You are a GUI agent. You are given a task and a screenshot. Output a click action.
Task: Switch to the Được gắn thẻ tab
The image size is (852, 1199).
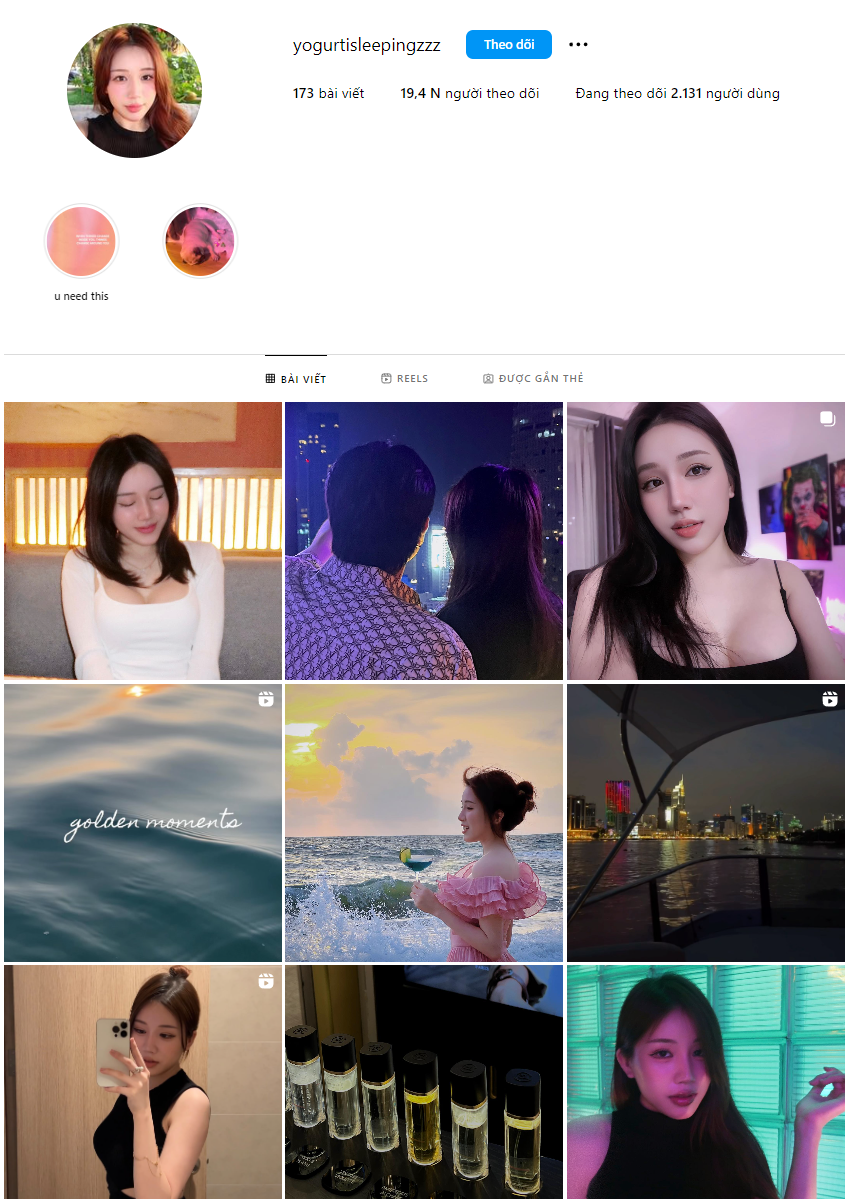click(x=533, y=379)
